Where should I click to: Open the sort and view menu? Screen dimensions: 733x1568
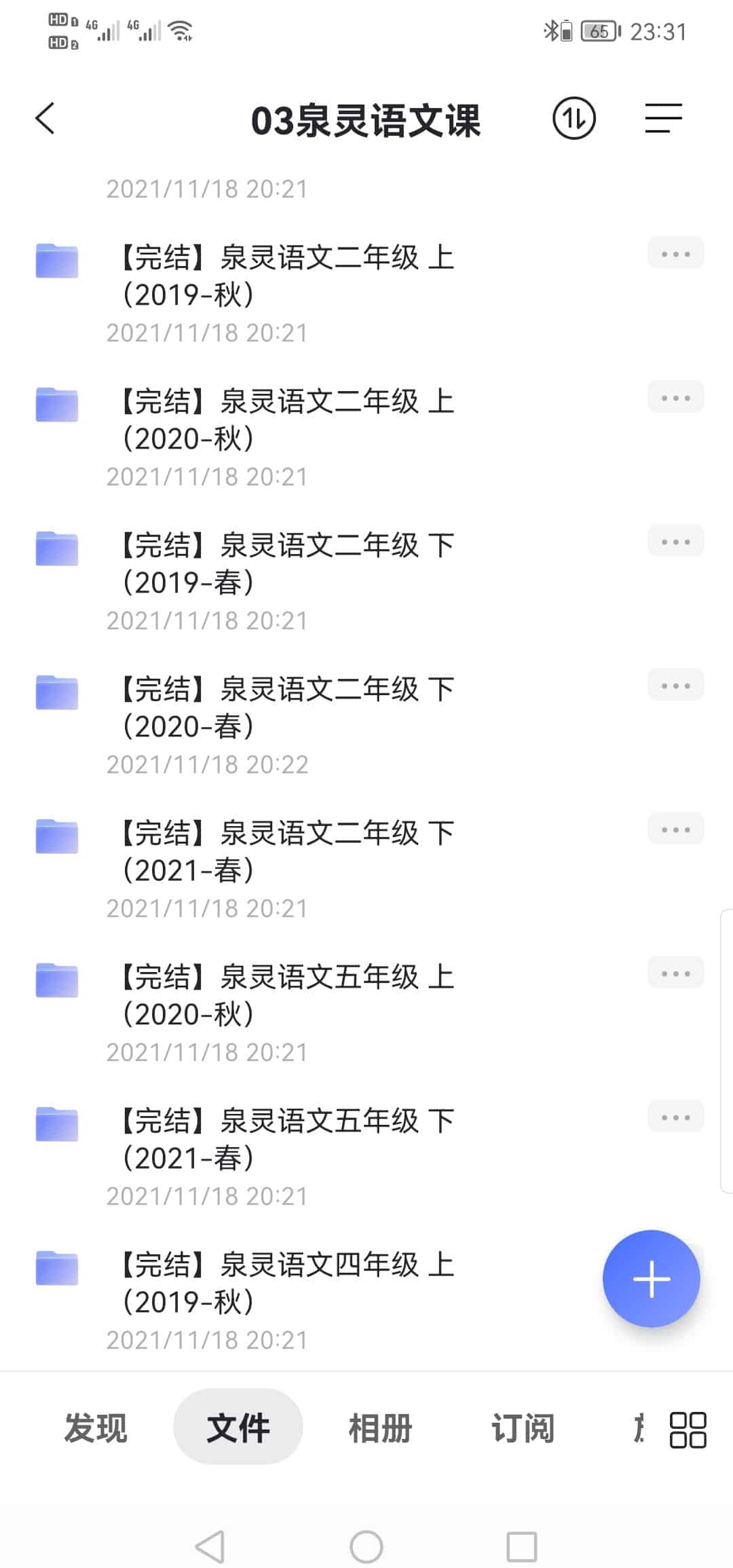[x=663, y=119]
